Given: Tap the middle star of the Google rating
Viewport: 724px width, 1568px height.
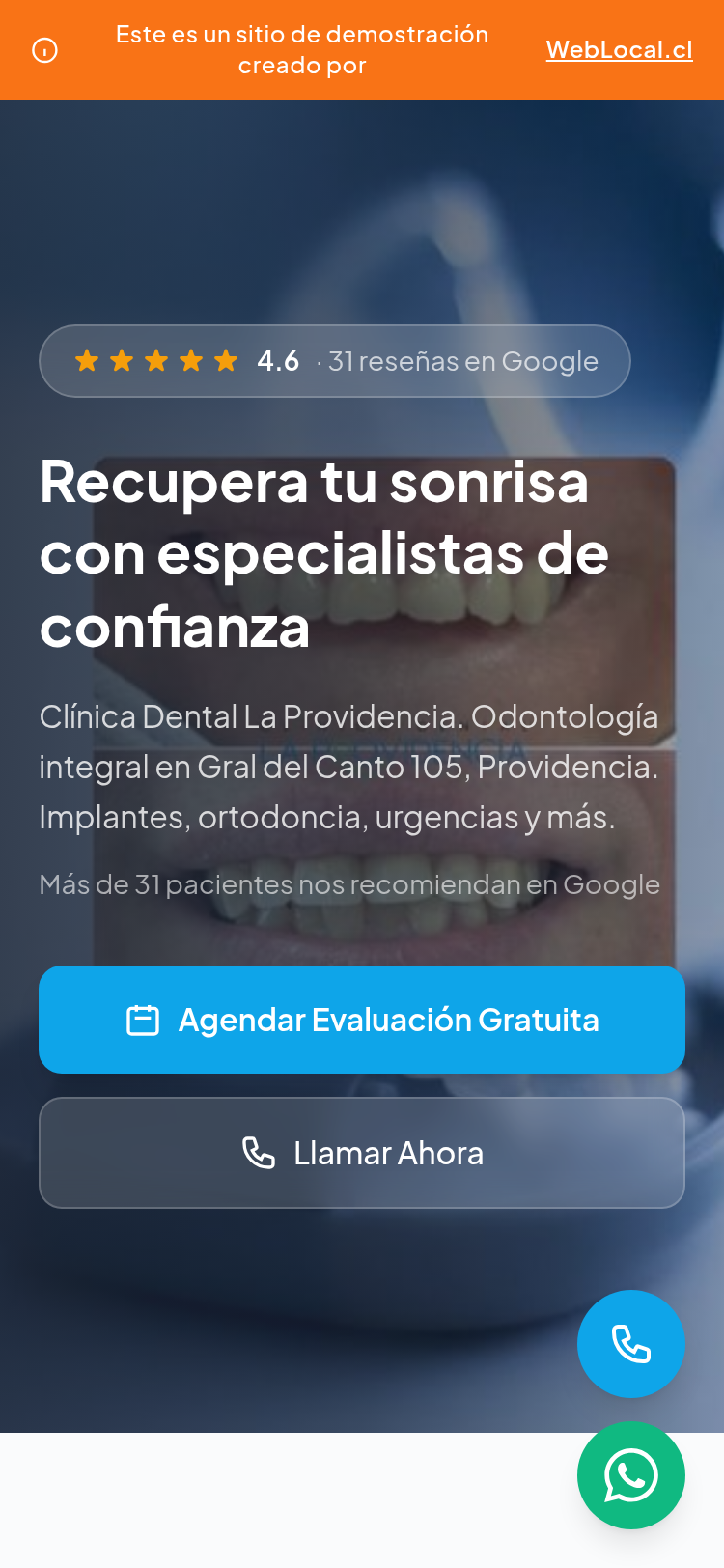Looking at the screenshot, I should (x=155, y=360).
